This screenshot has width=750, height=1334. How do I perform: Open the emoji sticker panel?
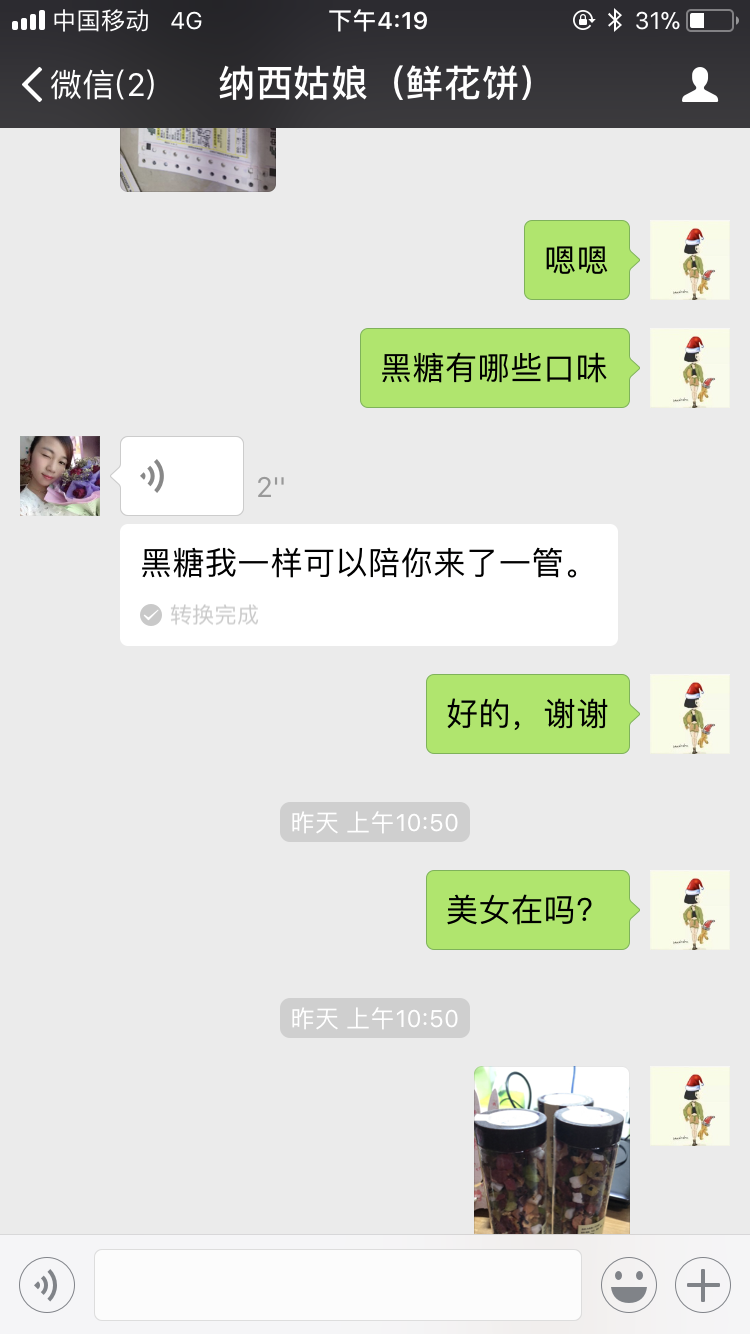628,1284
